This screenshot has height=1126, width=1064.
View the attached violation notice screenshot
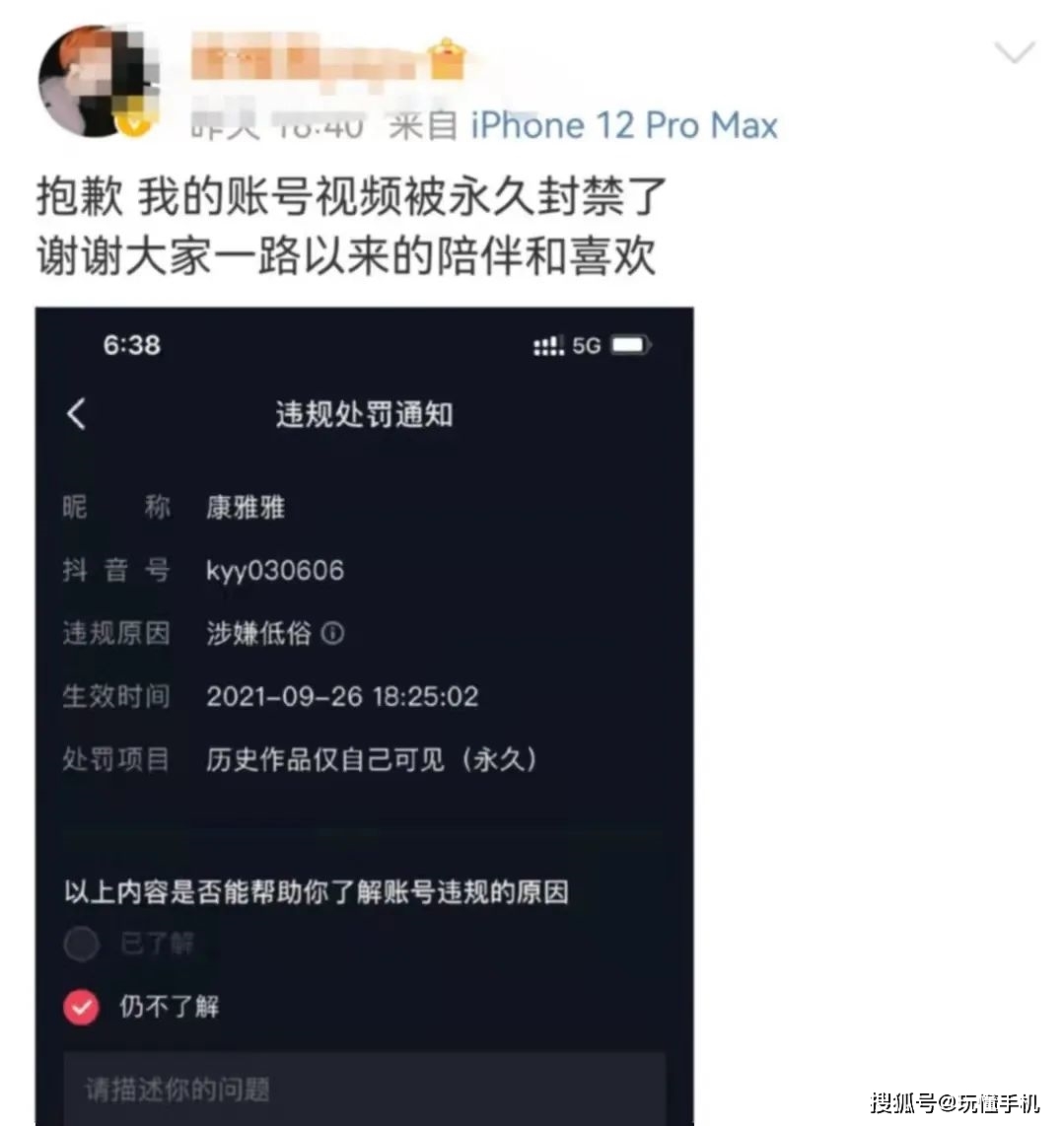[364, 715]
